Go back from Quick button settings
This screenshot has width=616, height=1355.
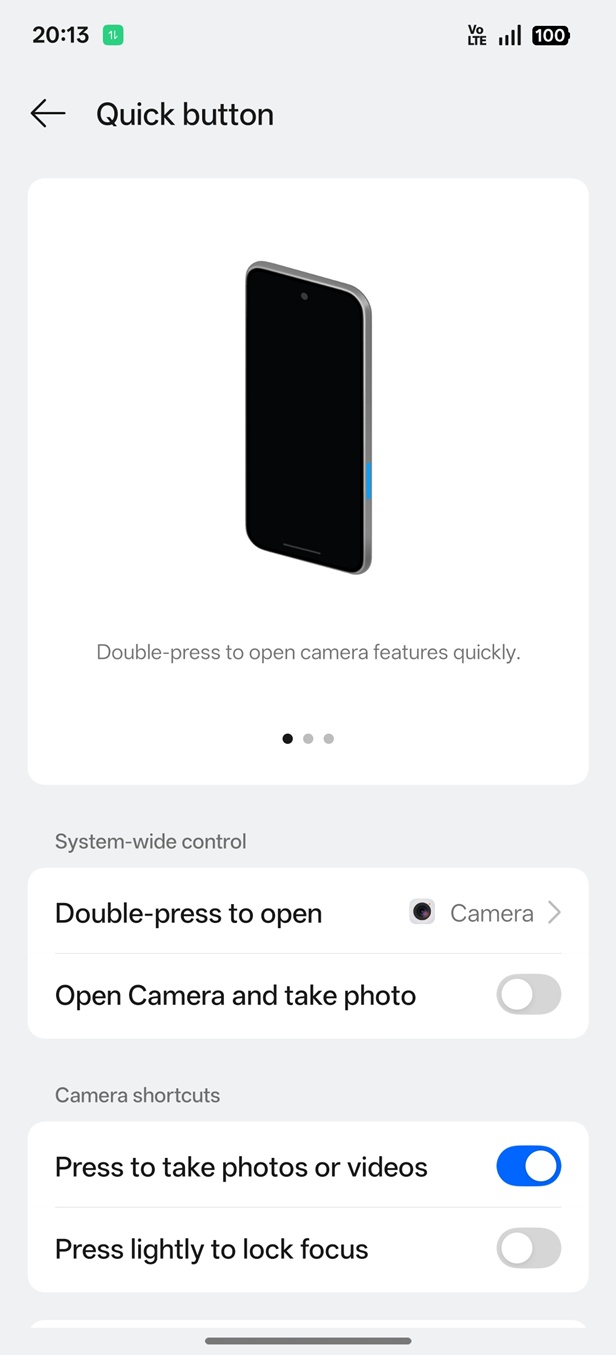click(x=48, y=114)
